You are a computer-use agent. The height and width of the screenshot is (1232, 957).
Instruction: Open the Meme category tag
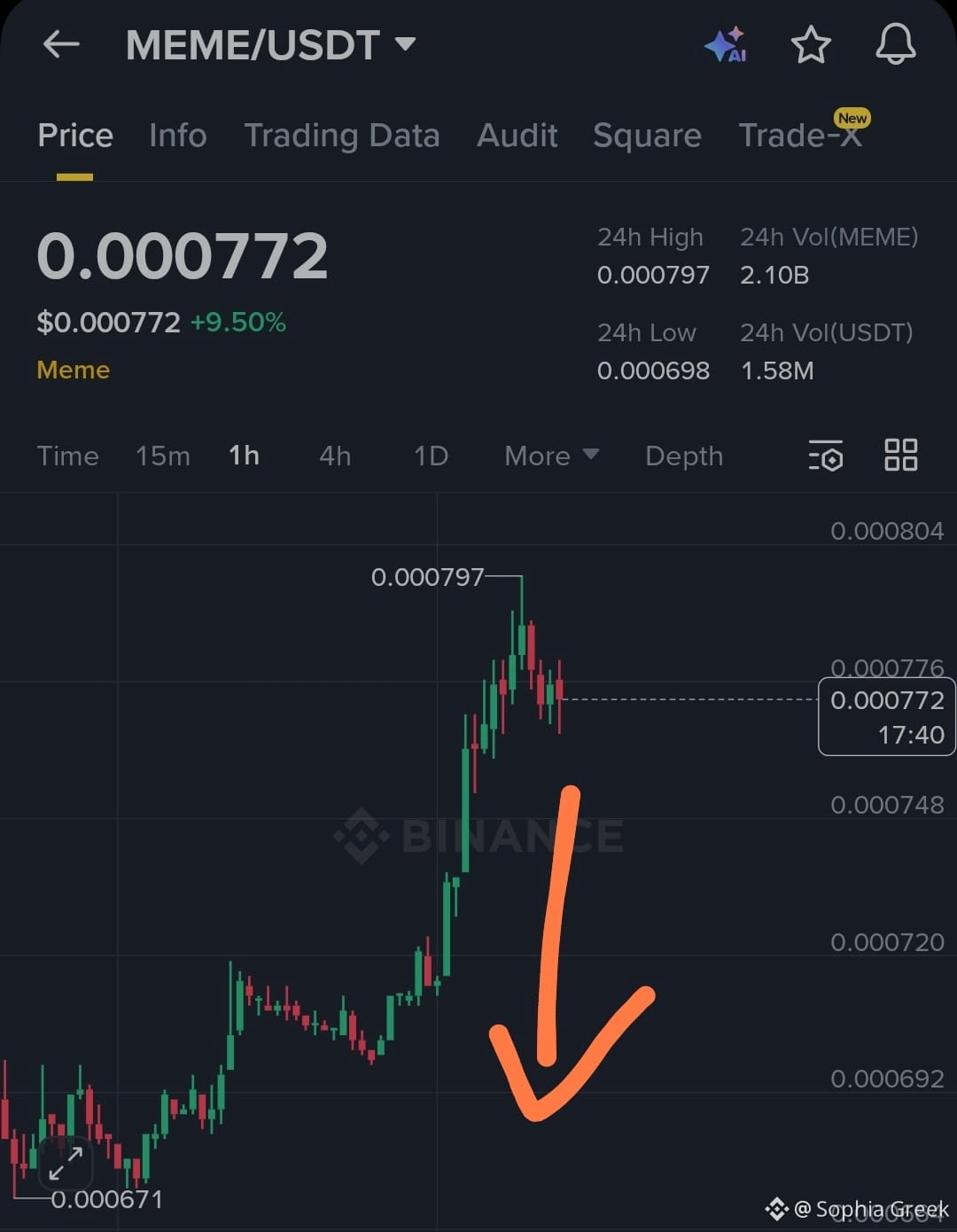click(x=73, y=370)
